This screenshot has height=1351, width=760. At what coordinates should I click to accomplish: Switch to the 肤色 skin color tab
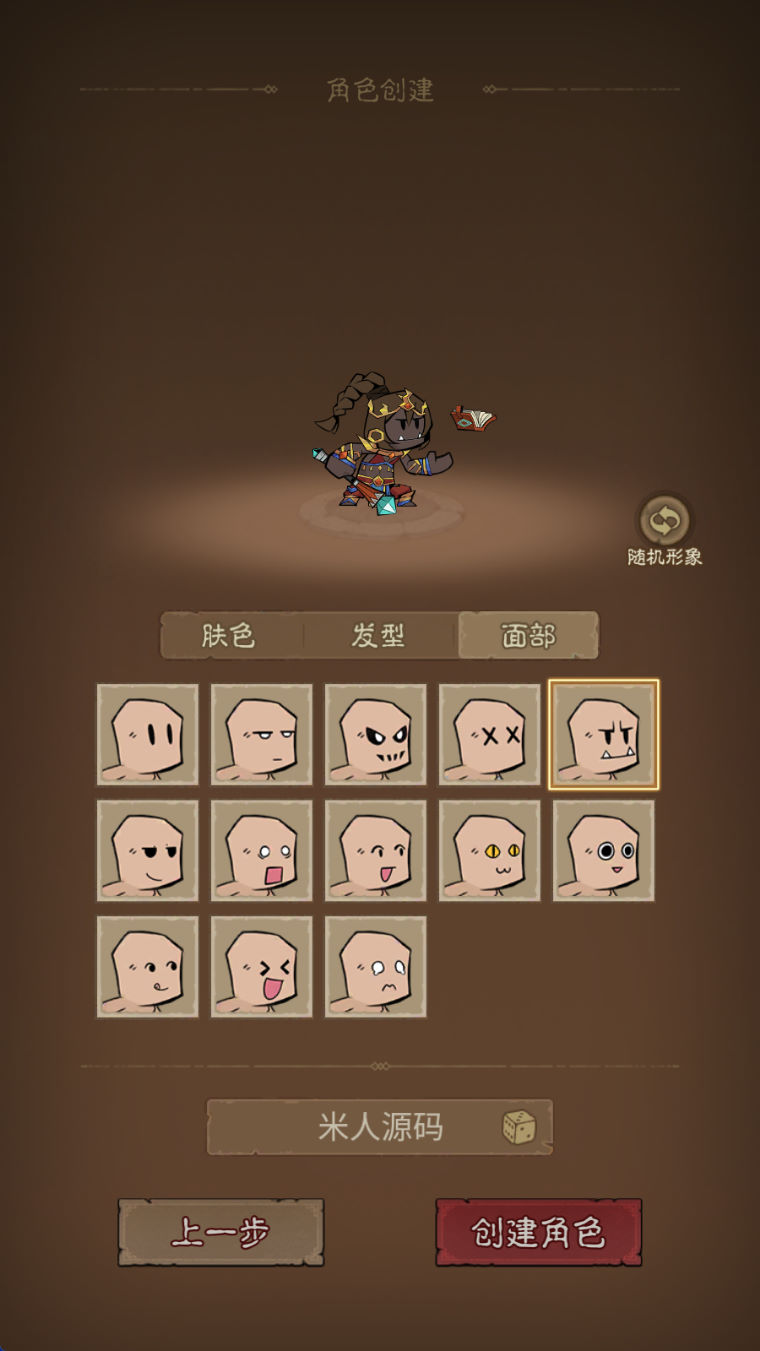(x=230, y=636)
